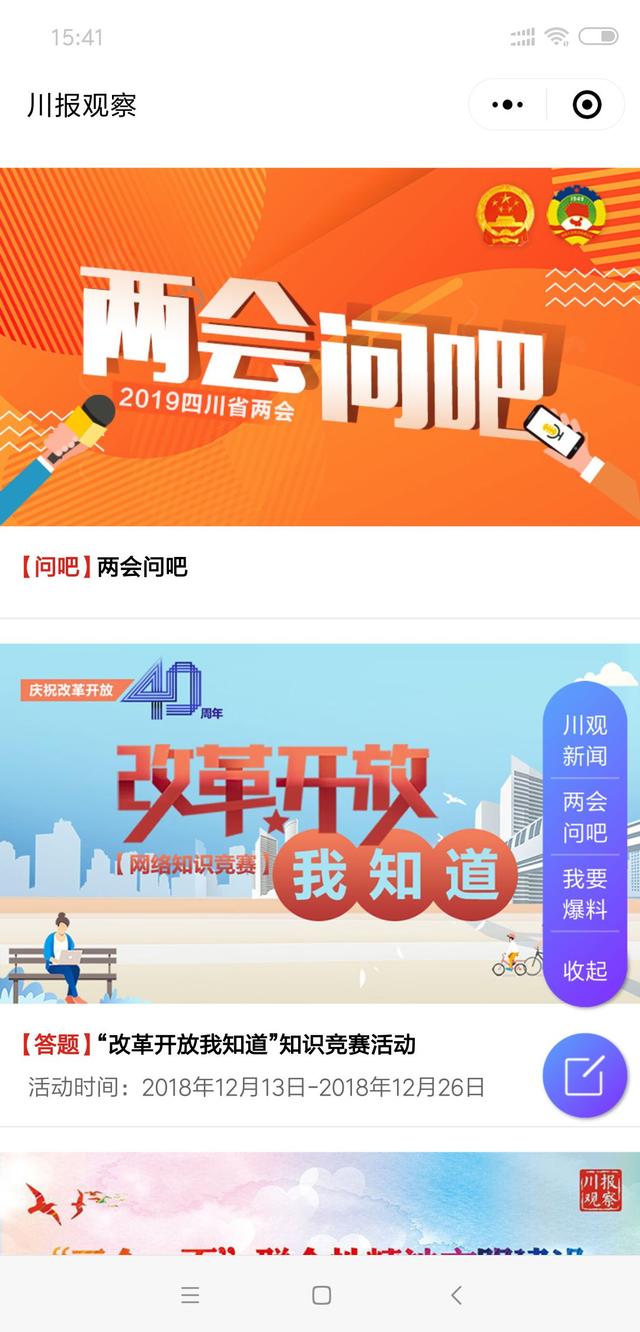This screenshot has height=1332, width=640.
Task: Return to the system home screen
Action: (321, 1295)
